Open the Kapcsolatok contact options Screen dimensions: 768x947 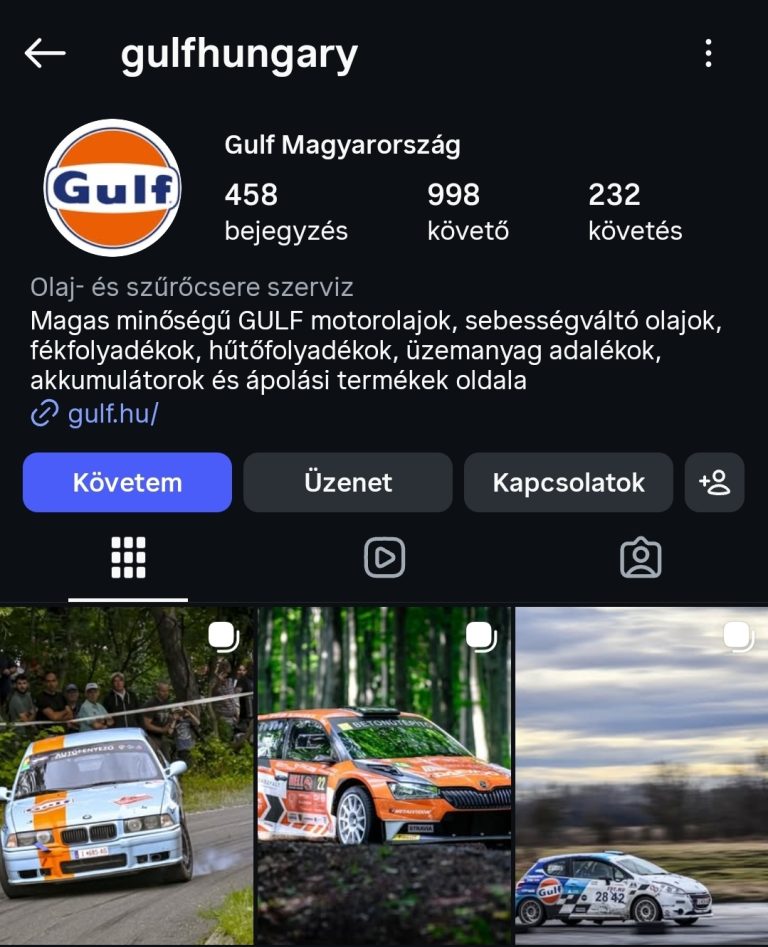568,483
